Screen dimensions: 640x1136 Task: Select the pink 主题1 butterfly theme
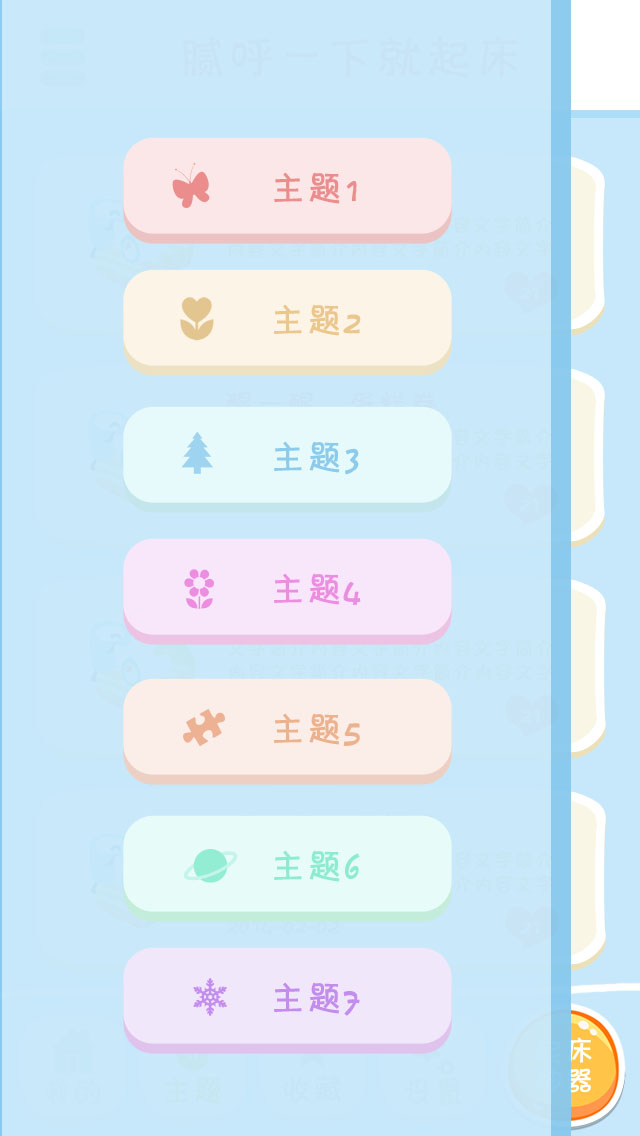(x=287, y=188)
